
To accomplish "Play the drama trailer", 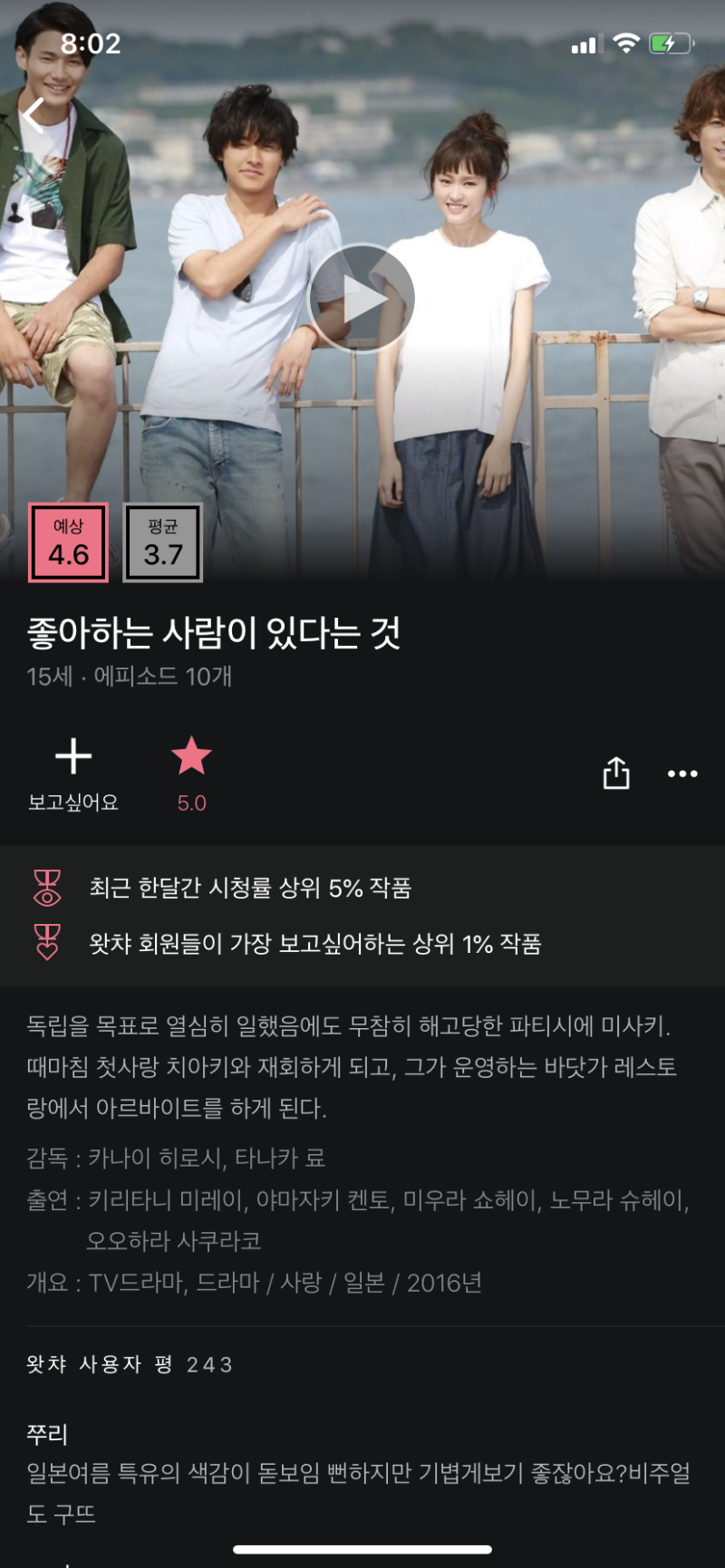I will (x=362, y=298).
